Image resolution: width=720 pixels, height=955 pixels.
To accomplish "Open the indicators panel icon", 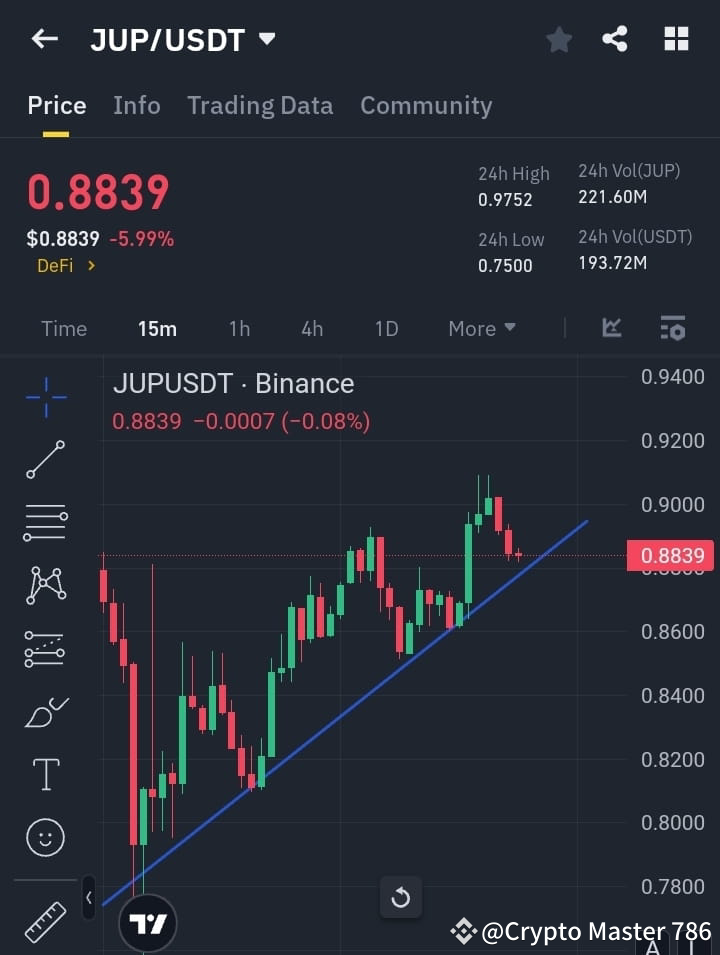I will (x=672, y=328).
